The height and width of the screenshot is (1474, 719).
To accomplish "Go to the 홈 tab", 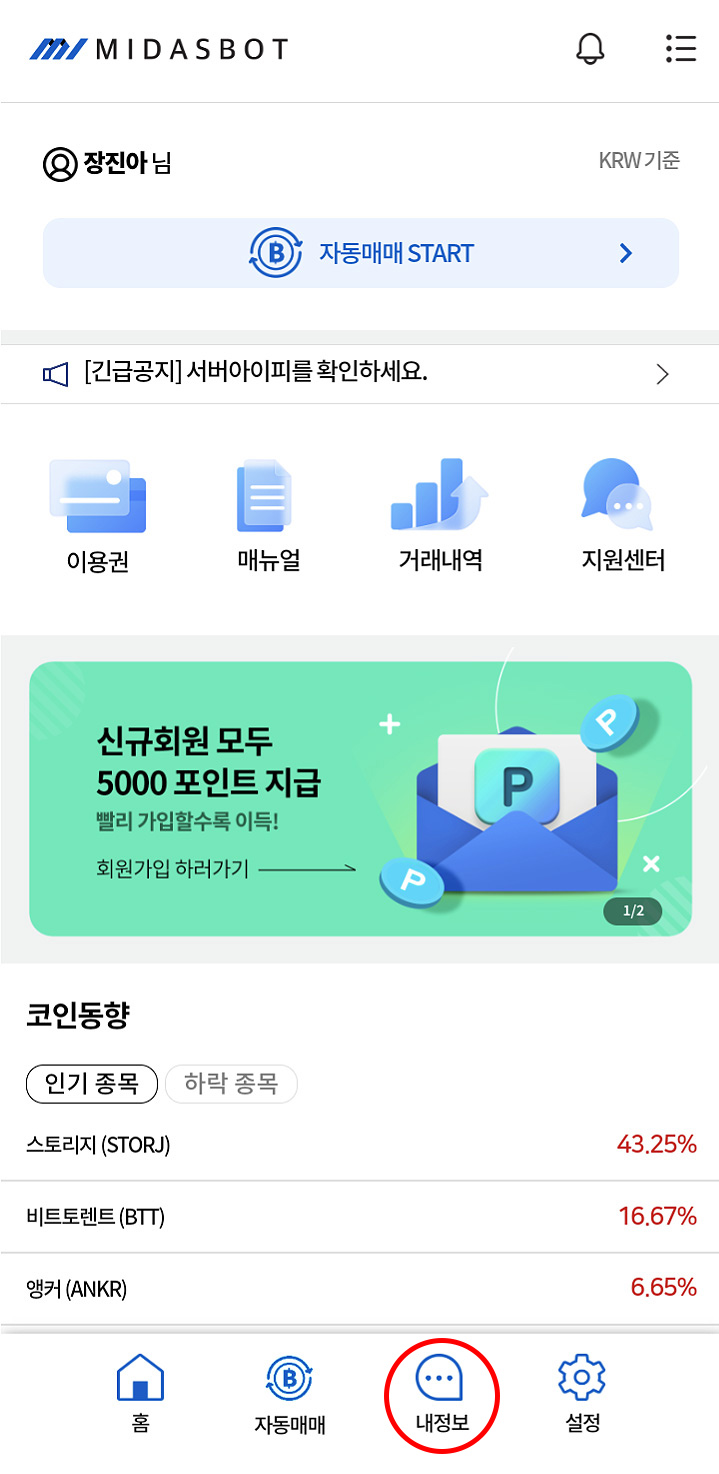I will pyautogui.click(x=140, y=1394).
